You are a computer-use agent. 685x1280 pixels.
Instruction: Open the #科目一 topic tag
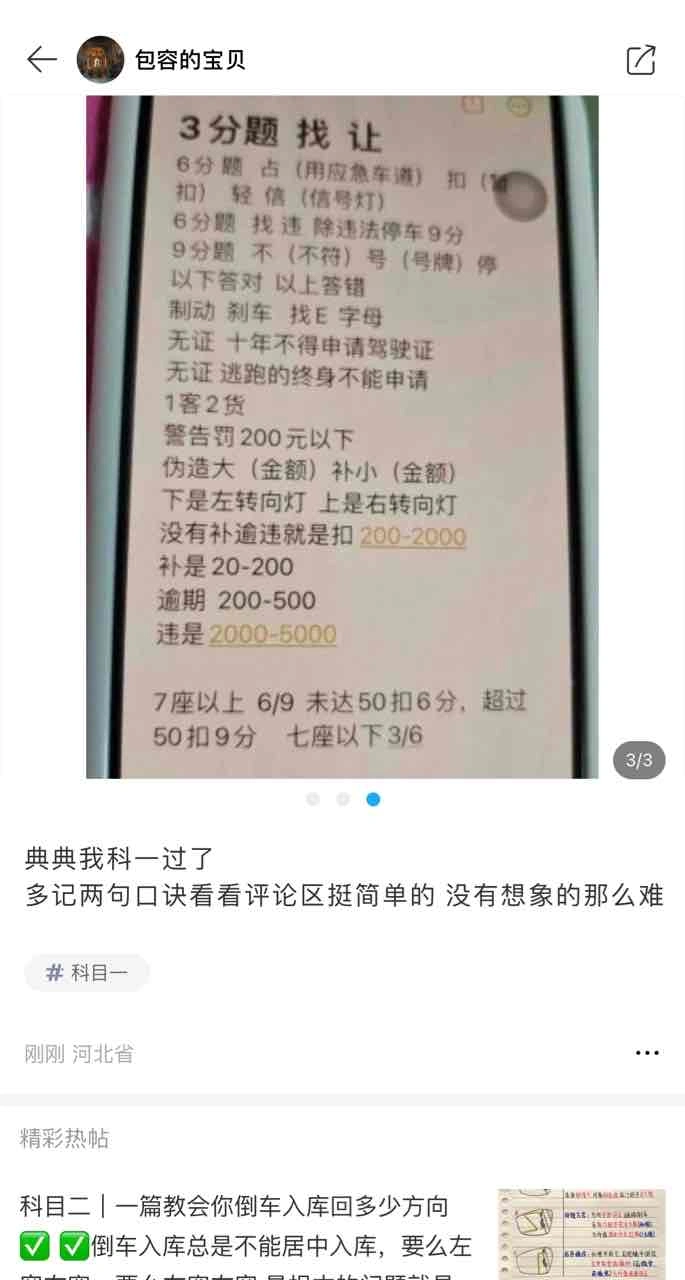point(87,973)
